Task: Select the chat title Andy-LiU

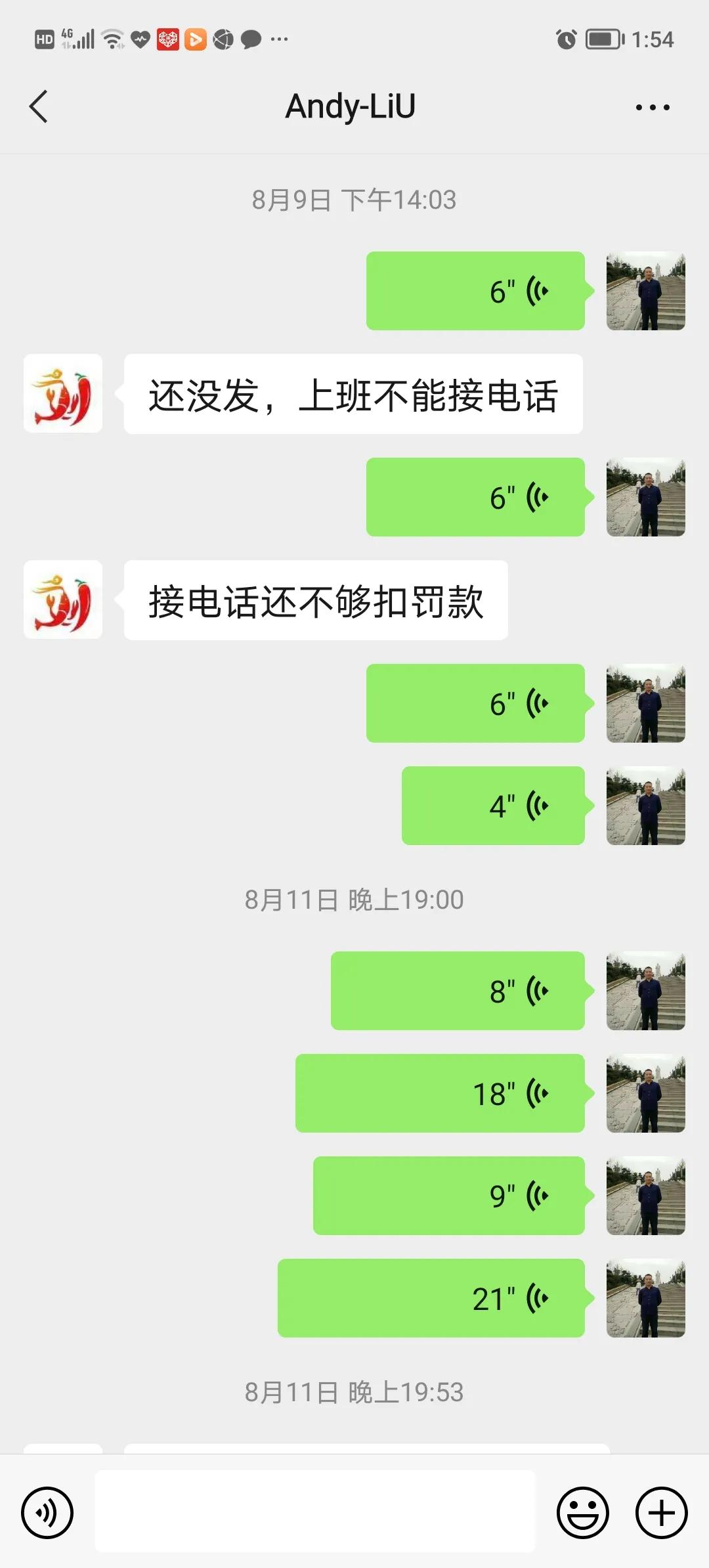Action: [350, 106]
